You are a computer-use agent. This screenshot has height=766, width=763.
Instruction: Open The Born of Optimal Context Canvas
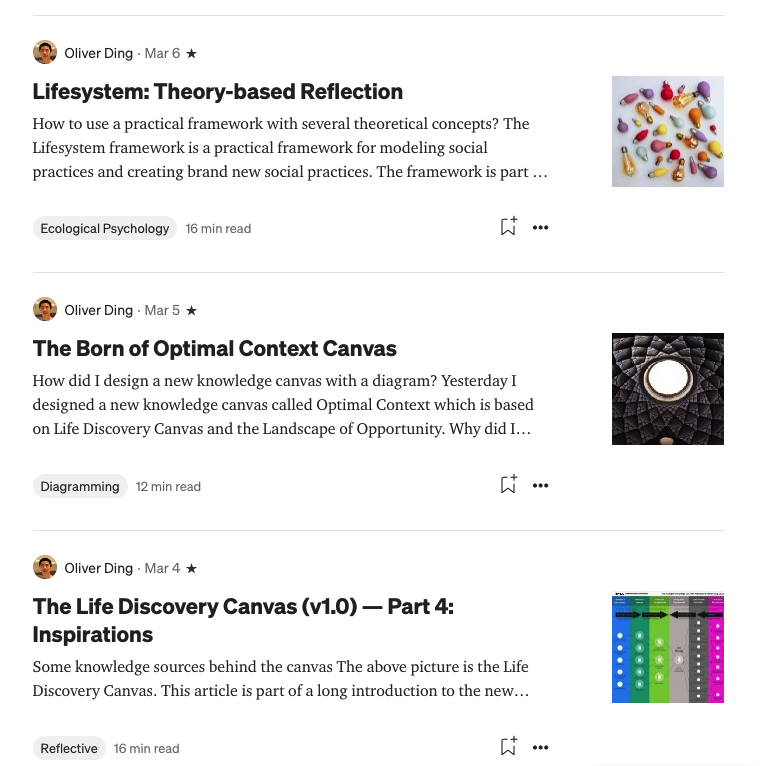[215, 349]
